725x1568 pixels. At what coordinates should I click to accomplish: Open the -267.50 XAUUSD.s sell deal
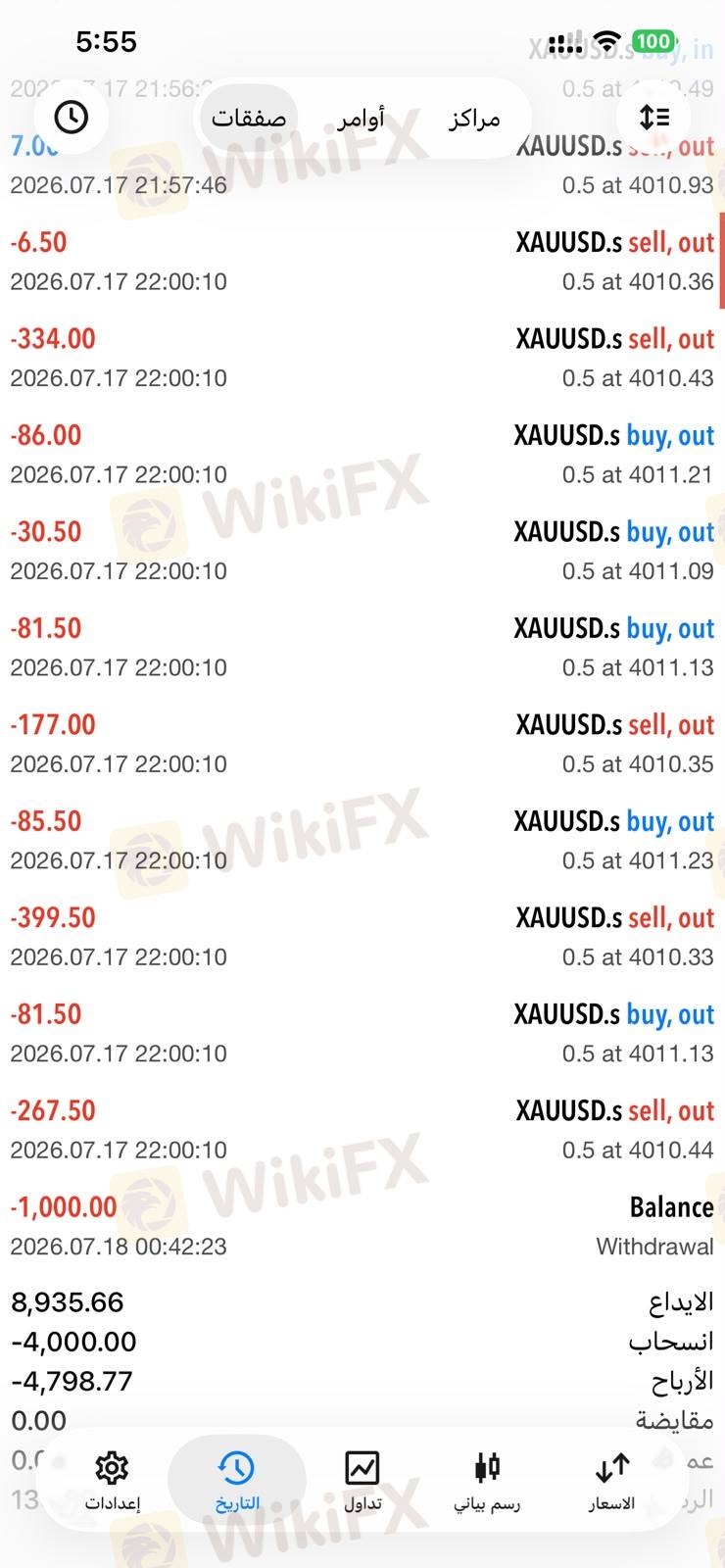pos(362,1130)
